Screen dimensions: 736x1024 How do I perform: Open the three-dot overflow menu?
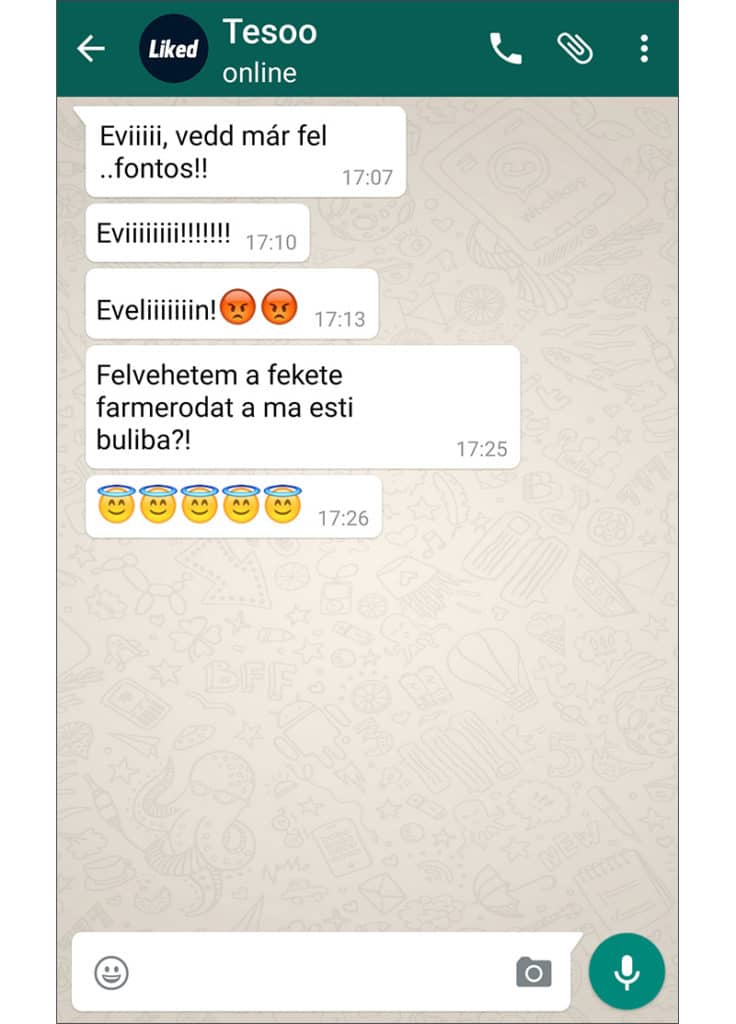643,48
